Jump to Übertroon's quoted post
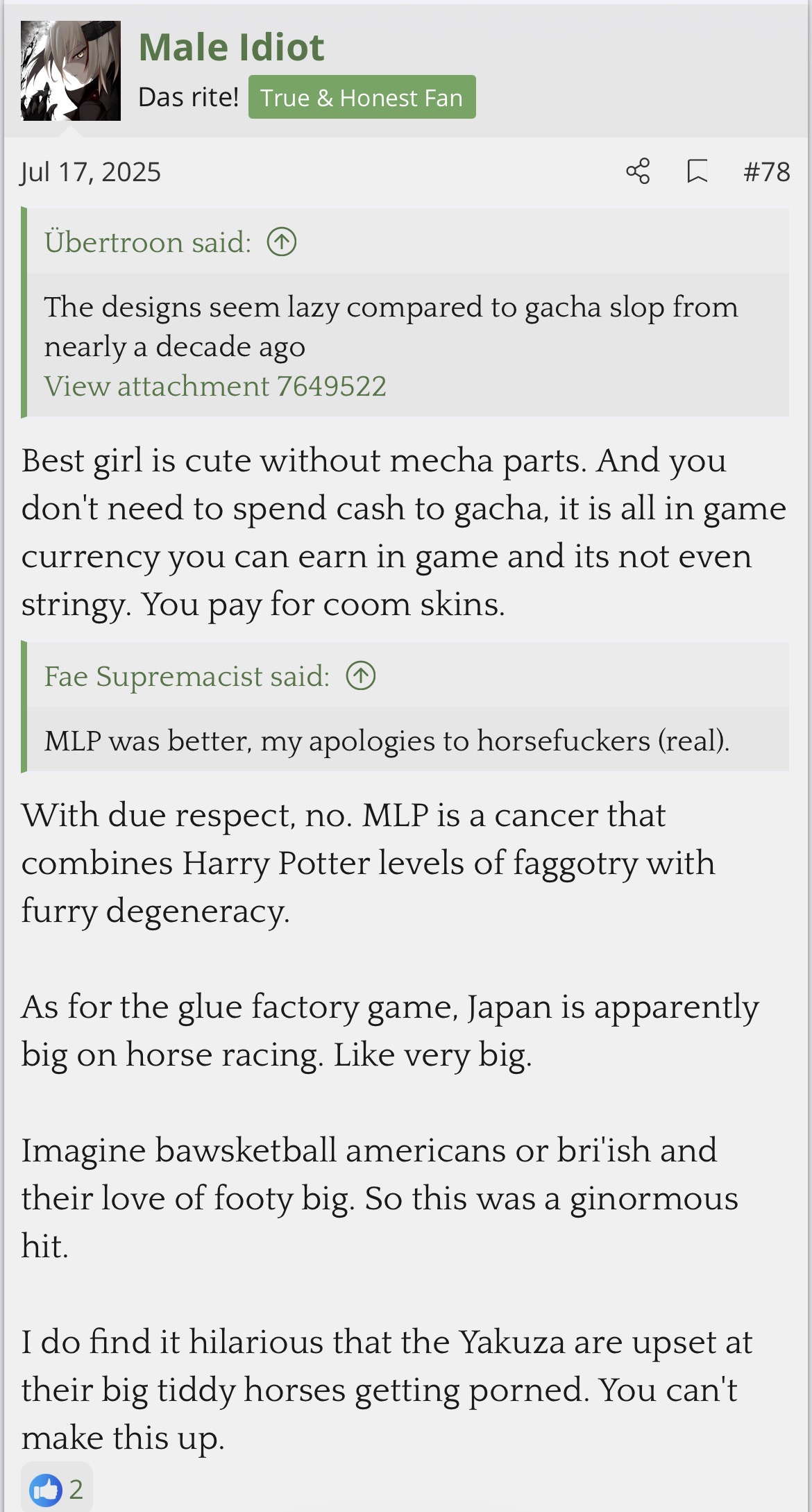Viewport: 812px width, 1512px height. [282, 242]
